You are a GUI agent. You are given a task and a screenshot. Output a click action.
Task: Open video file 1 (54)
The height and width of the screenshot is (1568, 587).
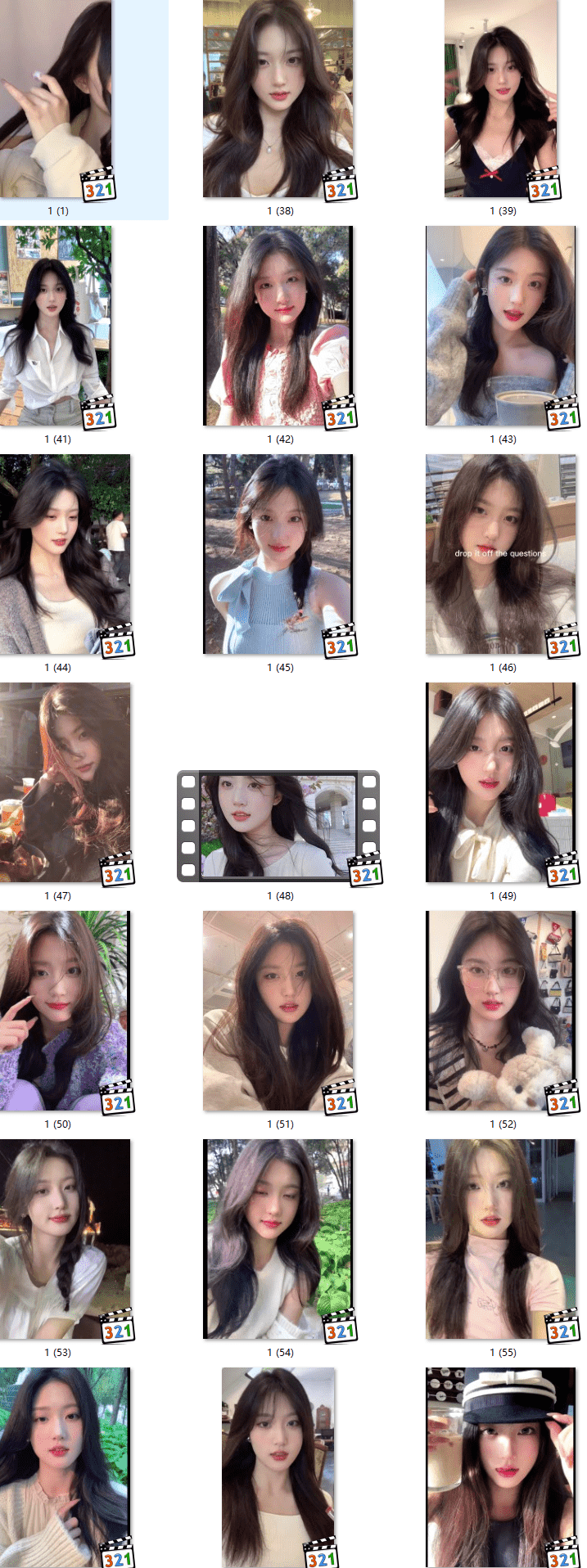click(278, 1239)
